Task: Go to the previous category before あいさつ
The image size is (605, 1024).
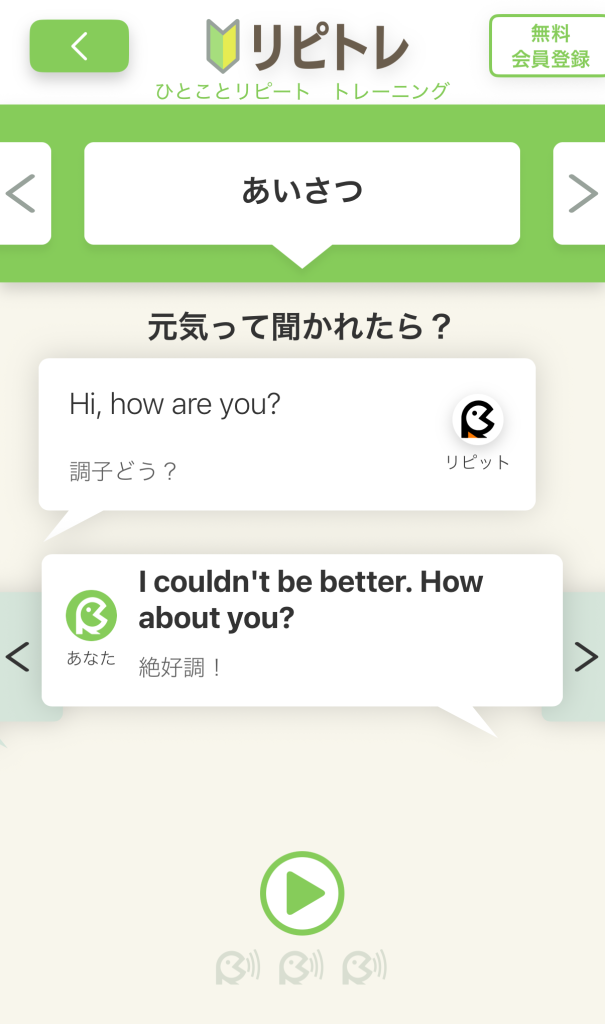Action: coord(22,193)
